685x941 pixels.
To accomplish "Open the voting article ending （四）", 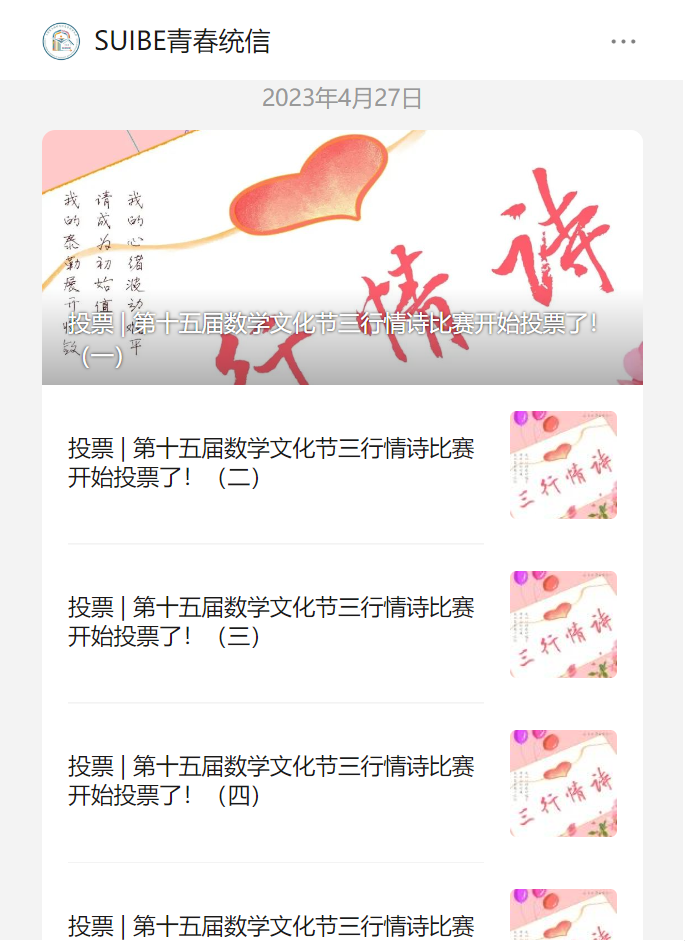I will (271, 781).
